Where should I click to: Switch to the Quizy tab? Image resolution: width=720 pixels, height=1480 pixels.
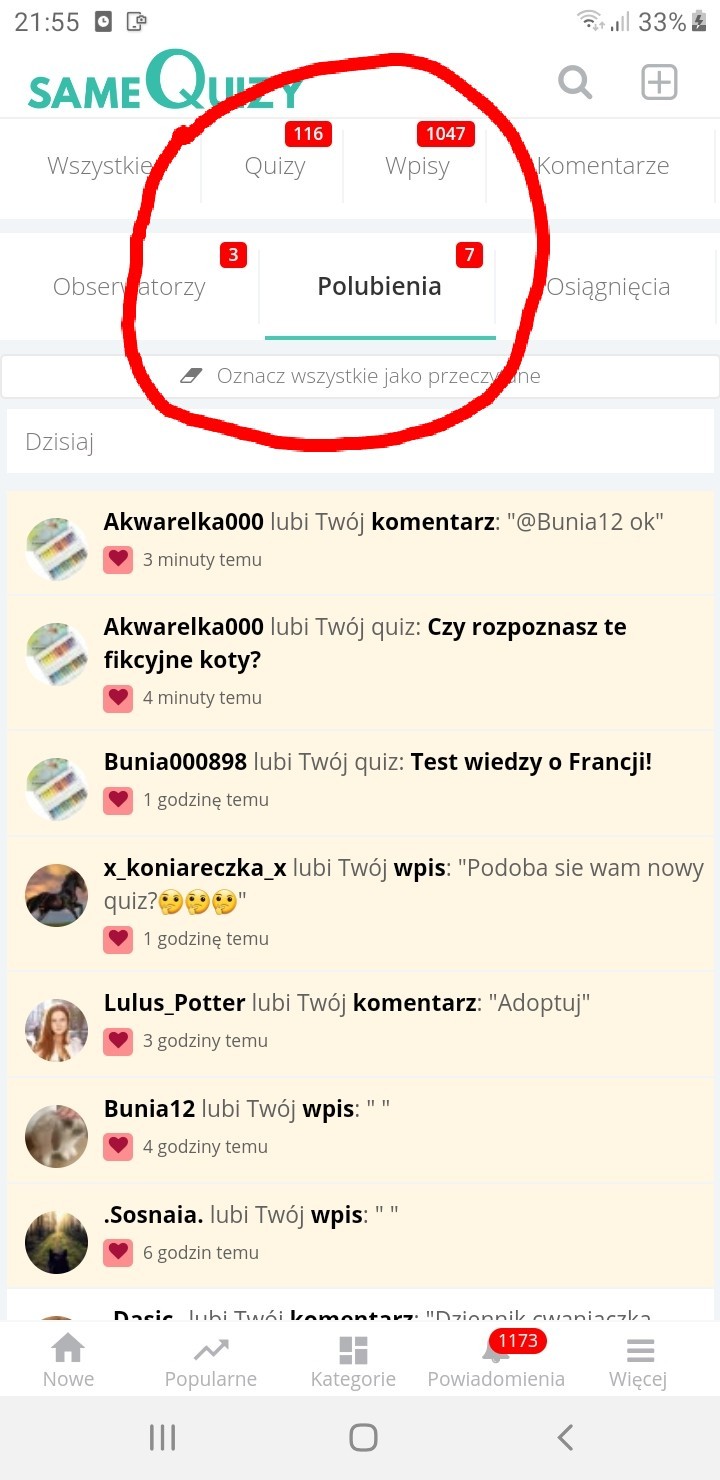[x=274, y=166]
